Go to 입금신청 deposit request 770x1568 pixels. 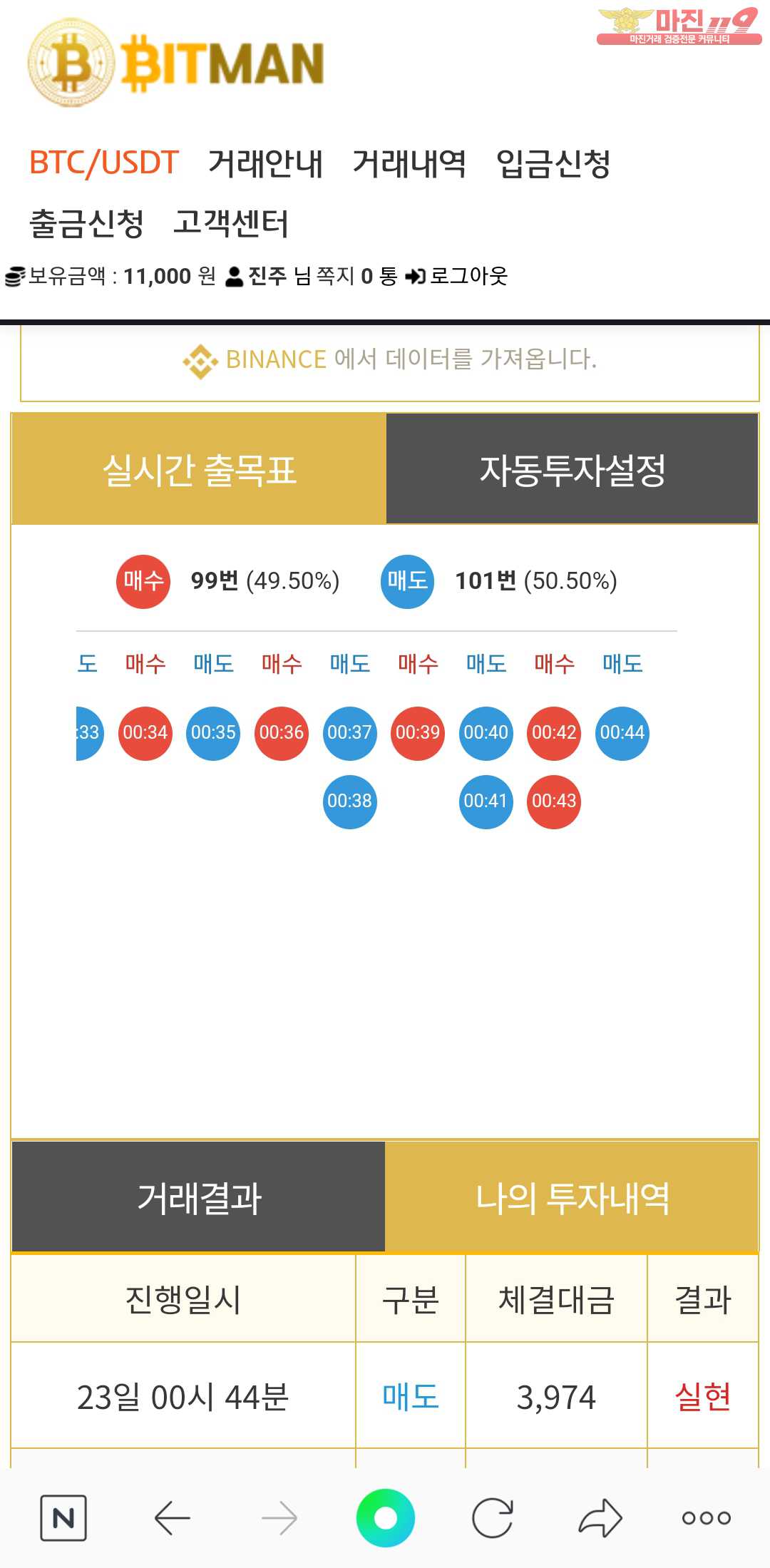point(553,163)
